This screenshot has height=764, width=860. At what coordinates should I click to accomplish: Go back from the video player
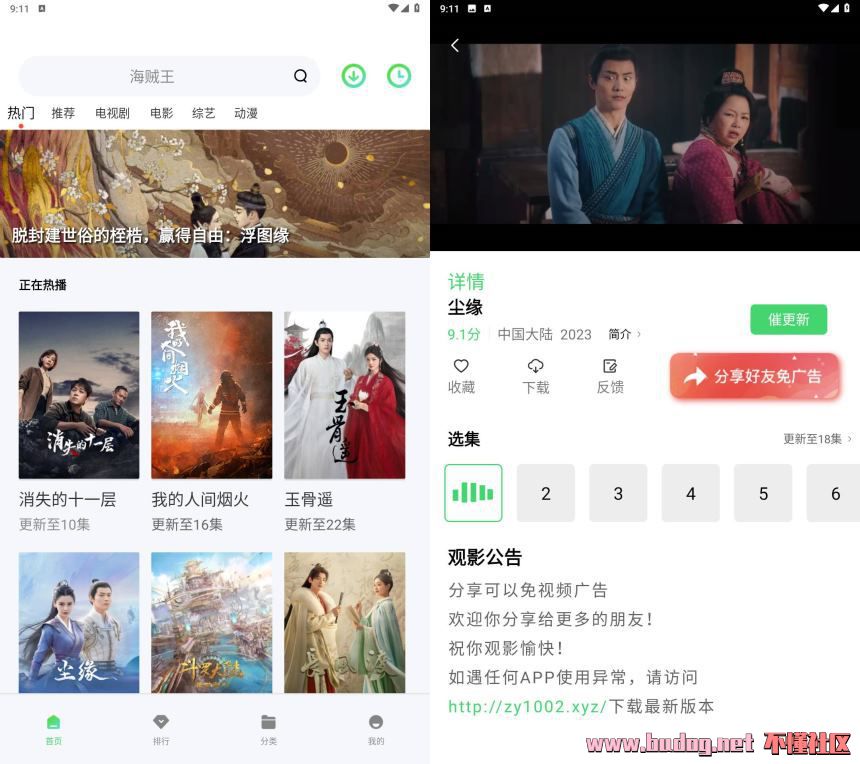(455, 45)
